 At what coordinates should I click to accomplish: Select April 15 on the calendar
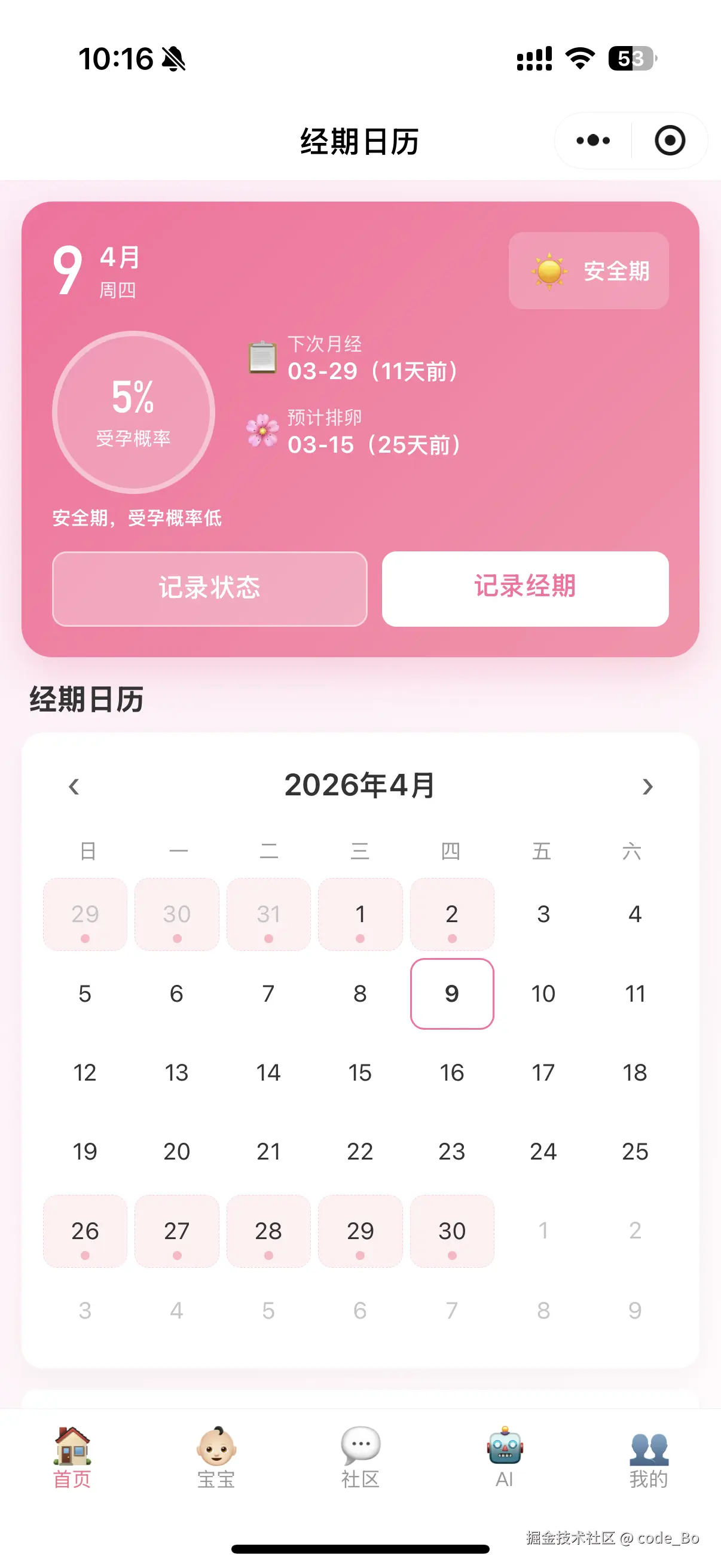click(x=359, y=1072)
